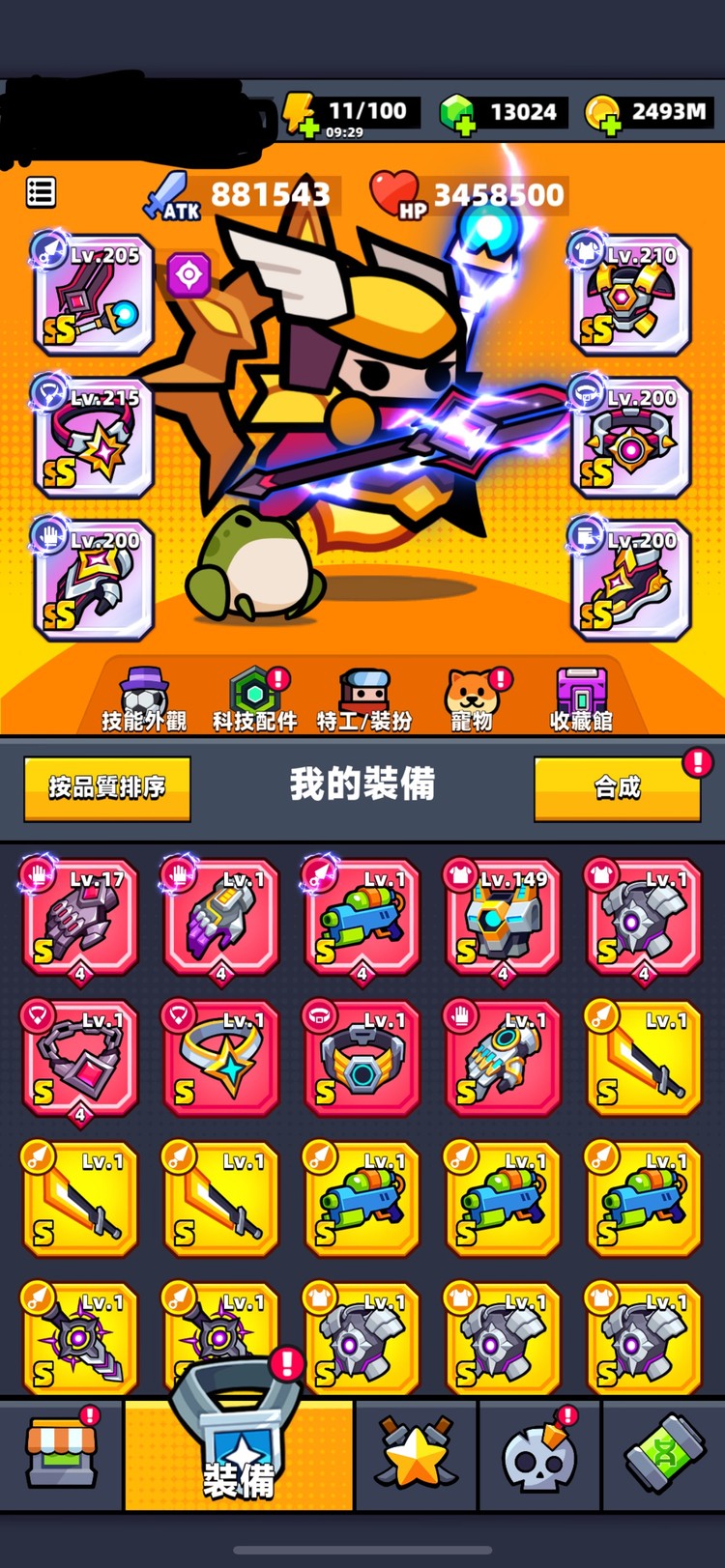This screenshot has width=725, height=1568.
Task: Open 合成 to merge equipment
Action: tap(618, 787)
